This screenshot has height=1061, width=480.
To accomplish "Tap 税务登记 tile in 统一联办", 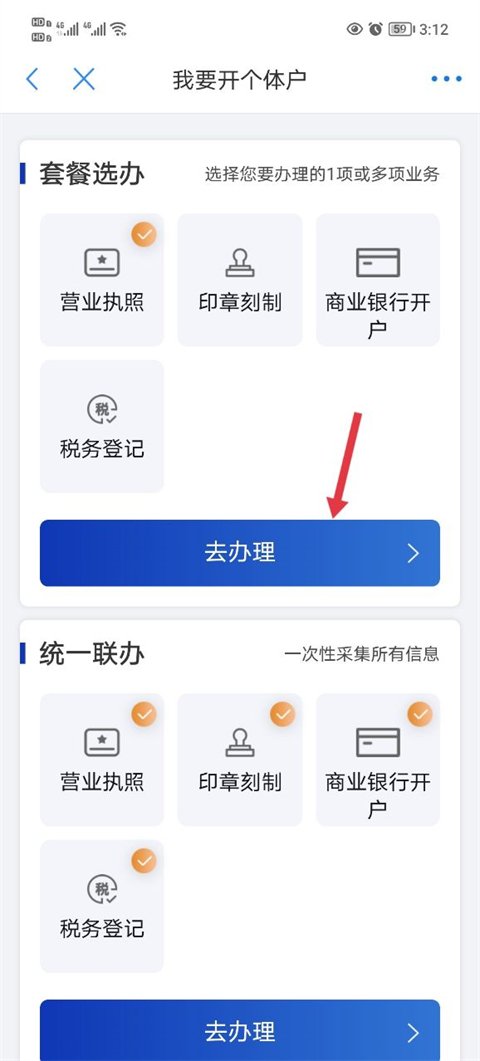I will (x=102, y=906).
